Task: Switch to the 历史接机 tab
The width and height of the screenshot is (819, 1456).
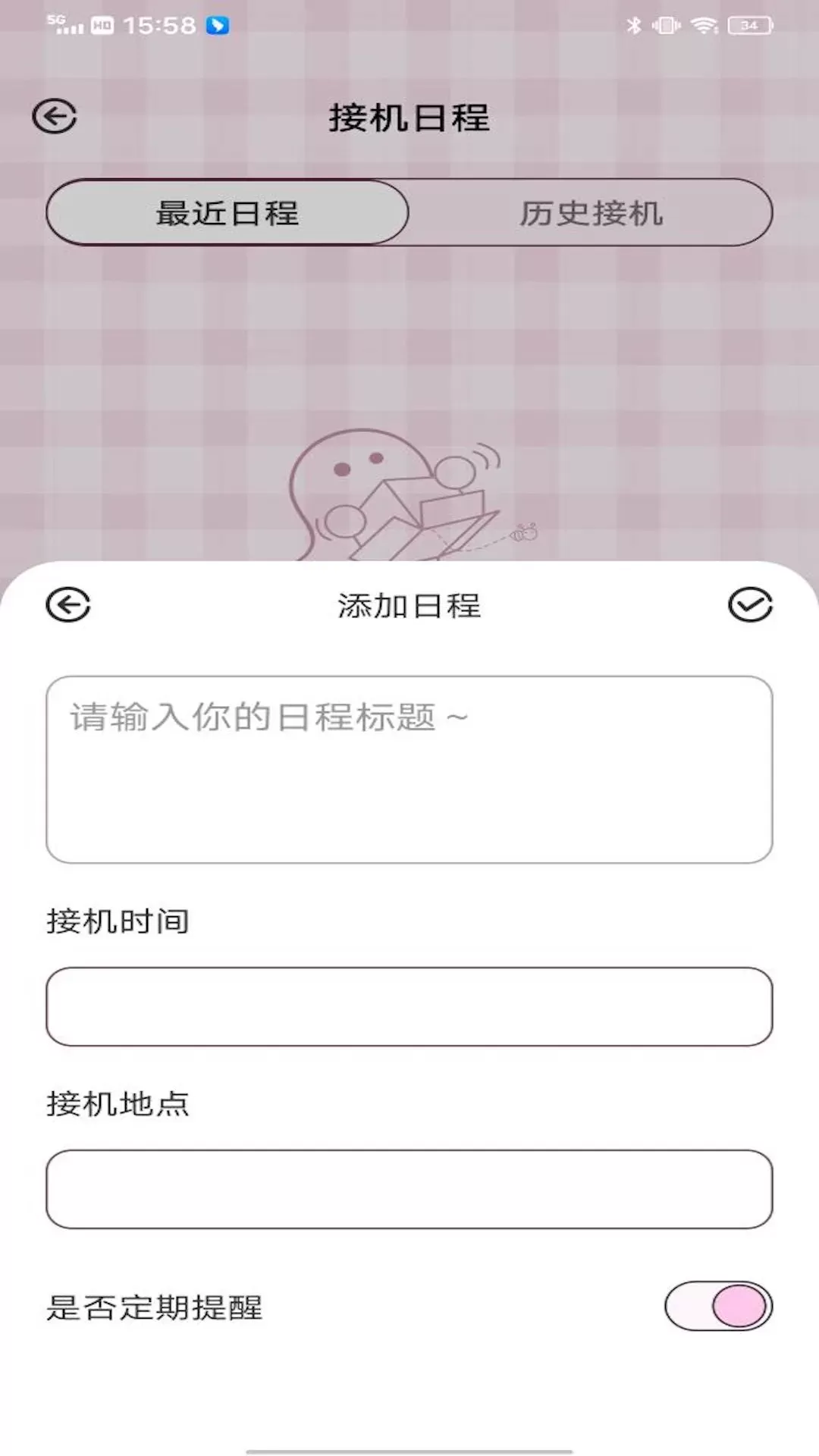Action: tap(591, 212)
